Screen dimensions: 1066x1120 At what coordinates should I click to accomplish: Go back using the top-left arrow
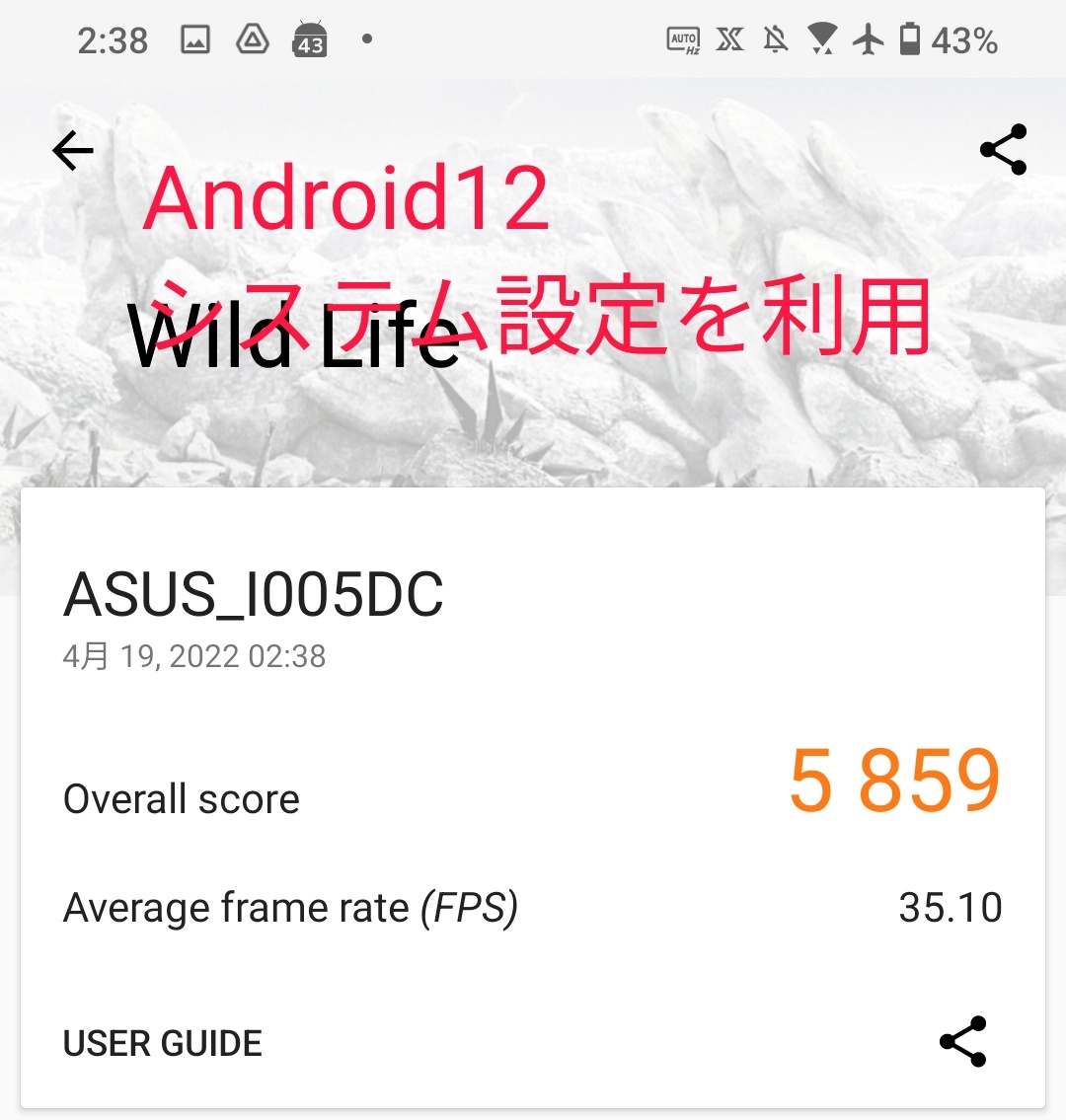pos(73,151)
